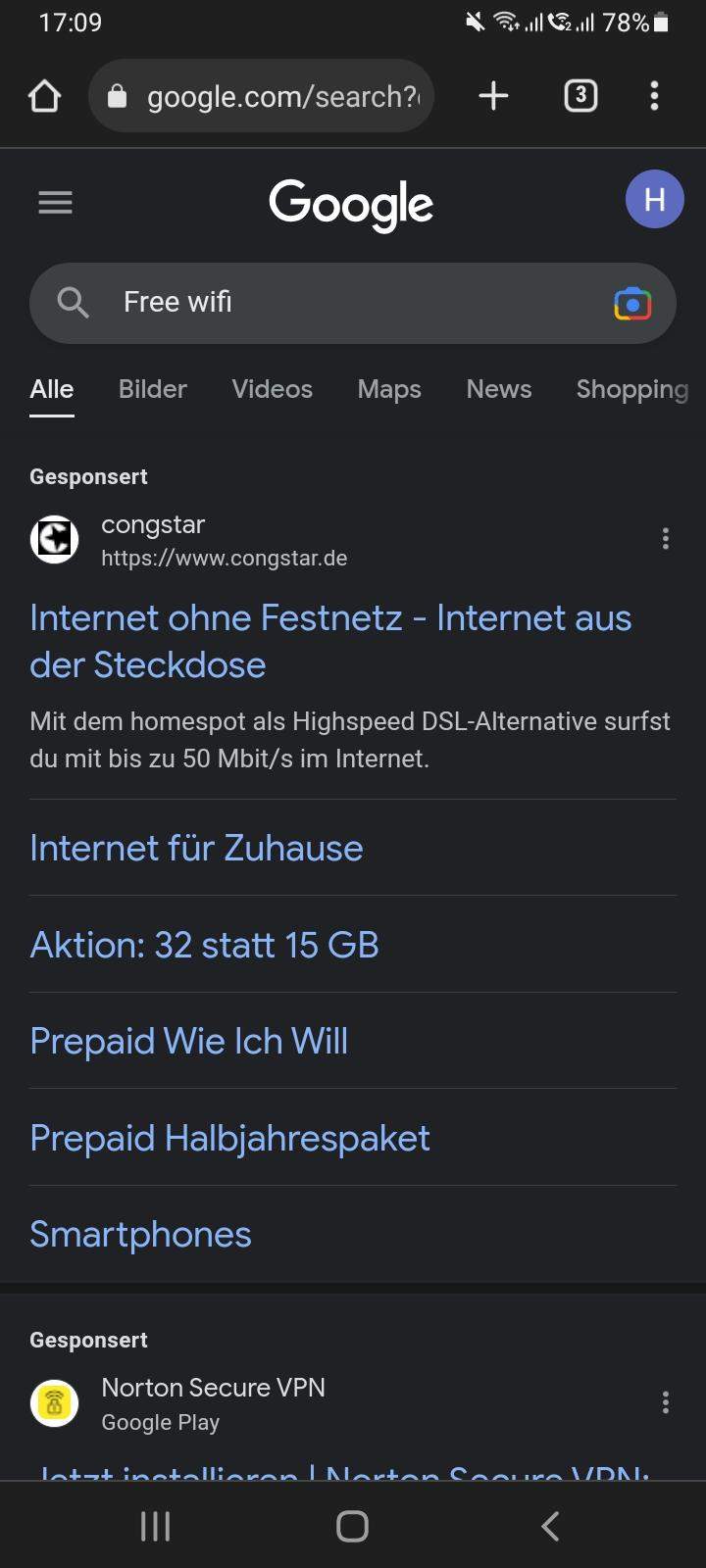The width and height of the screenshot is (706, 1568).
Task: Open the Prepaid Halbjahrespaket link
Action: [x=229, y=1137]
